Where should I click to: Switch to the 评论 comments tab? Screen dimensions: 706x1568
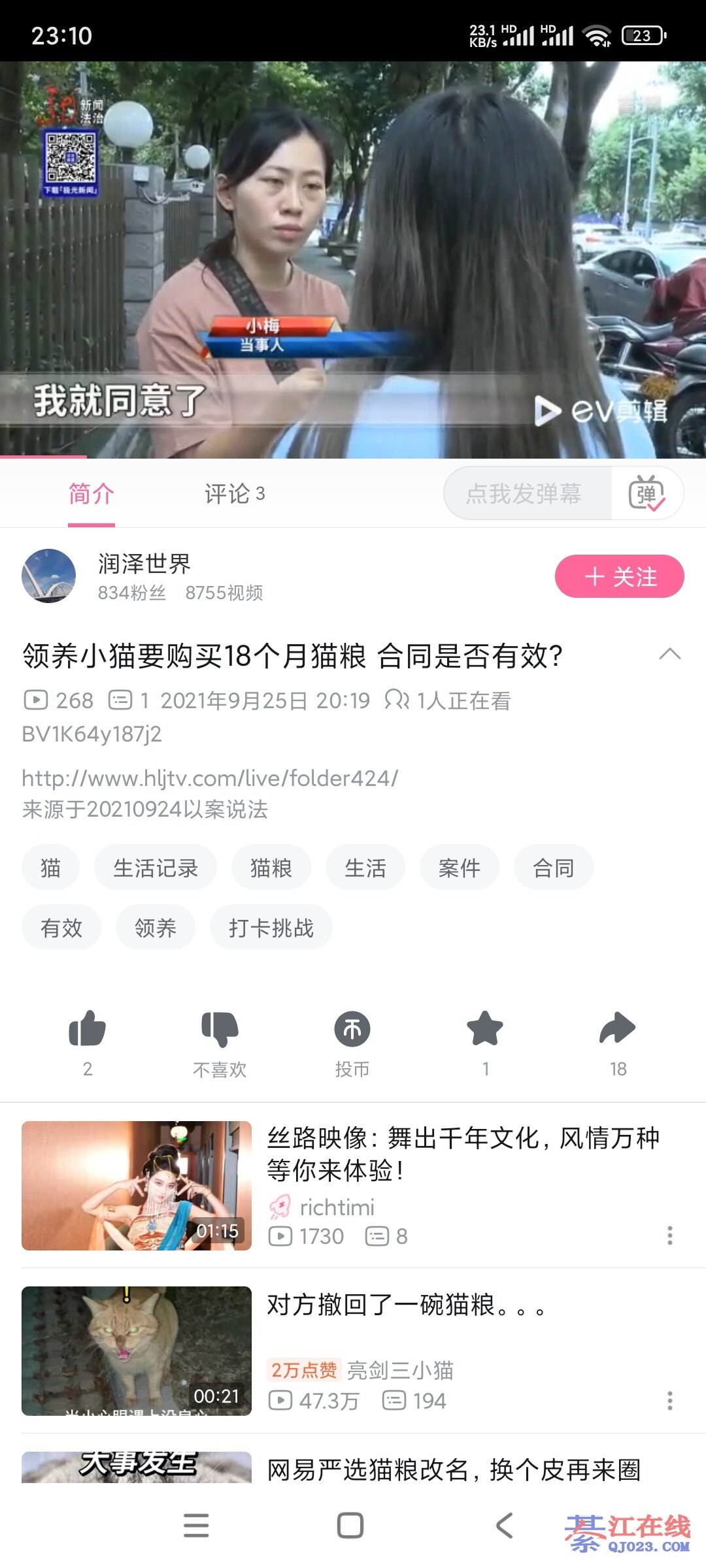234,494
